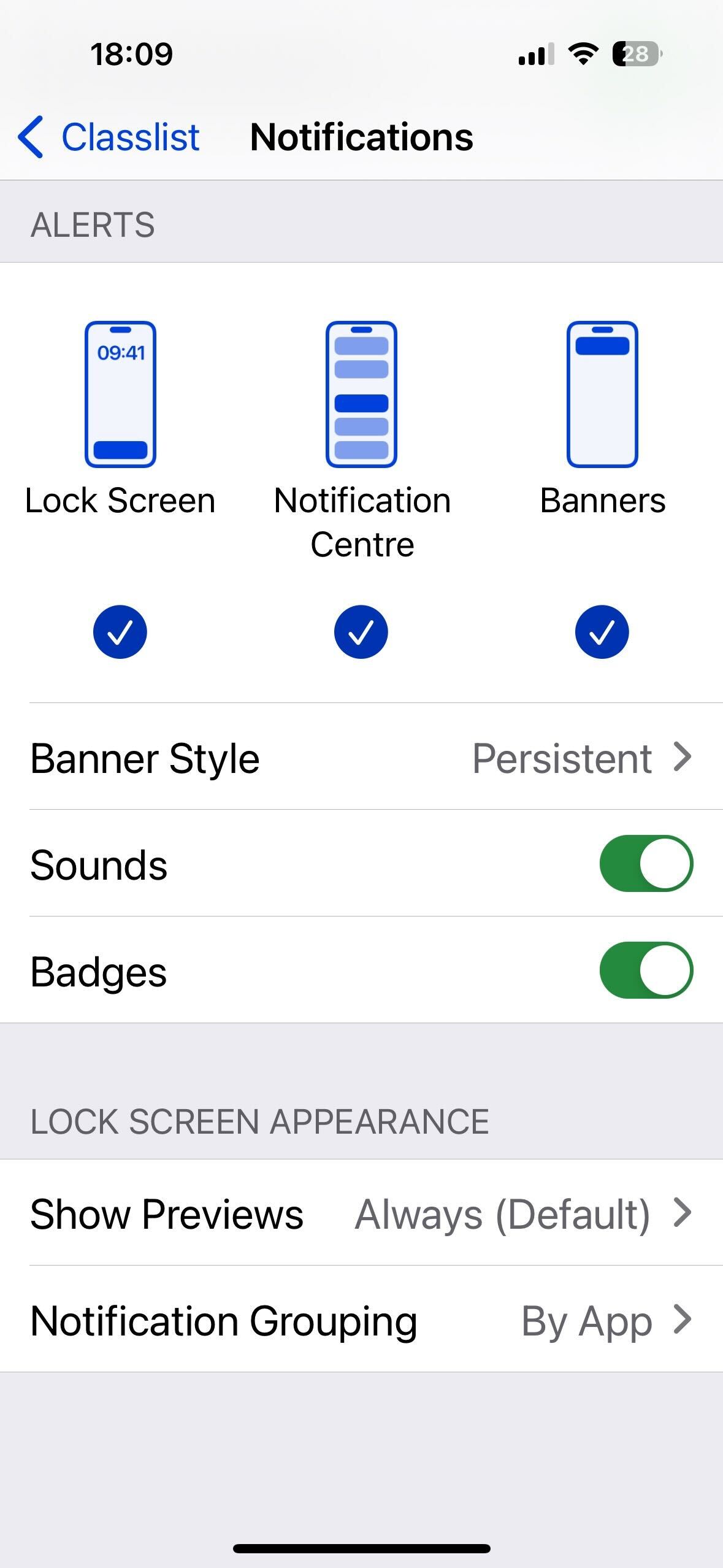The width and height of the screenshot is (723, 1568).
Task: Turn off the Sounds switch
Action: pyautogui.click(x=646, y=864)
